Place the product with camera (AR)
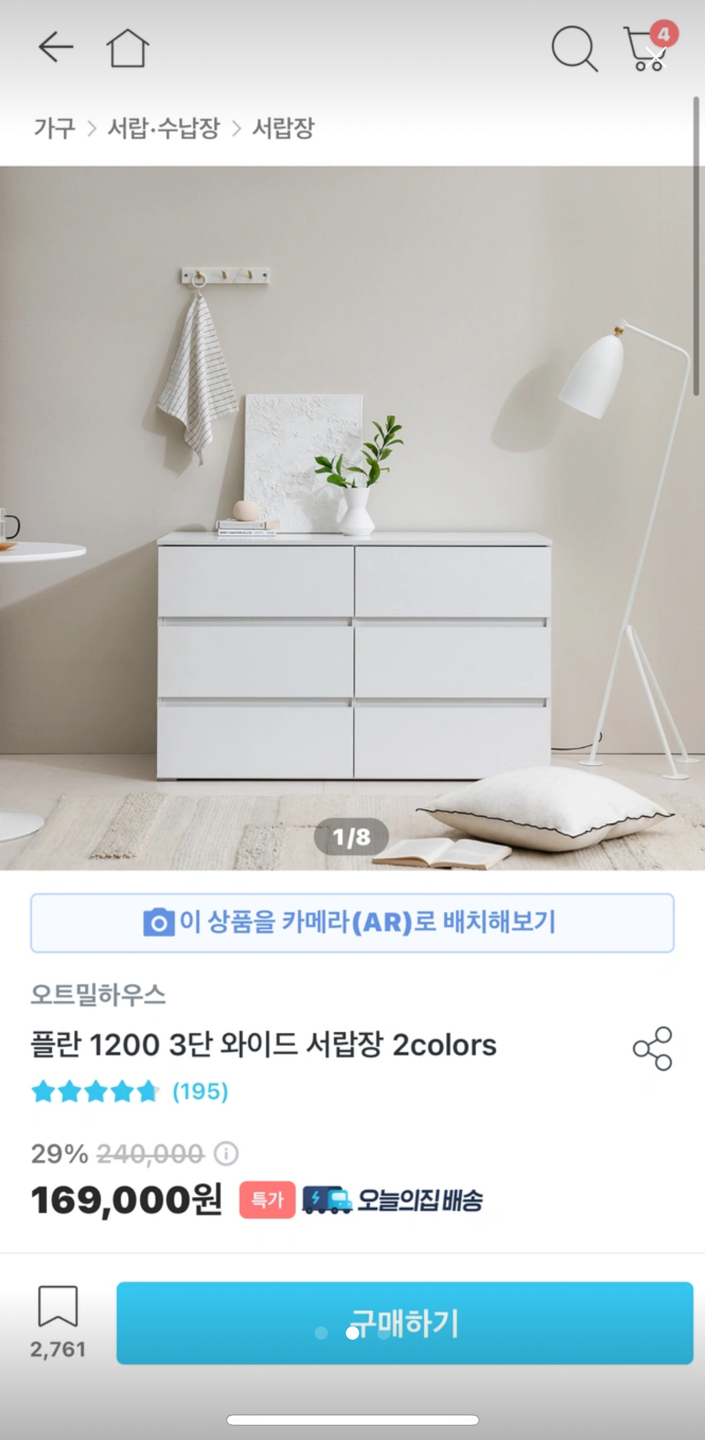This screenshot has width=705, height=1440. point(352,922)
